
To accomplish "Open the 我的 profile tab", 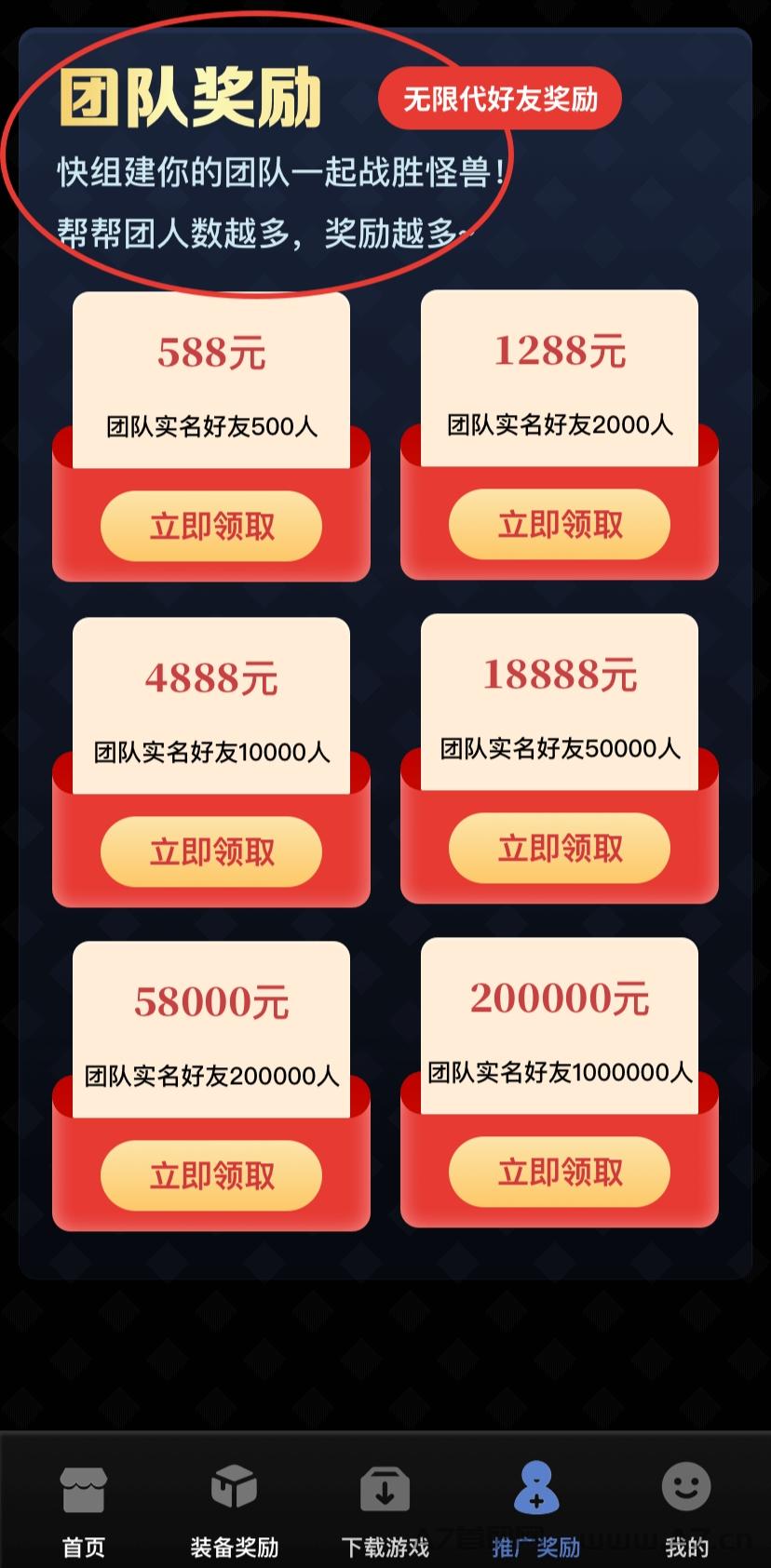I will 687,1509.
